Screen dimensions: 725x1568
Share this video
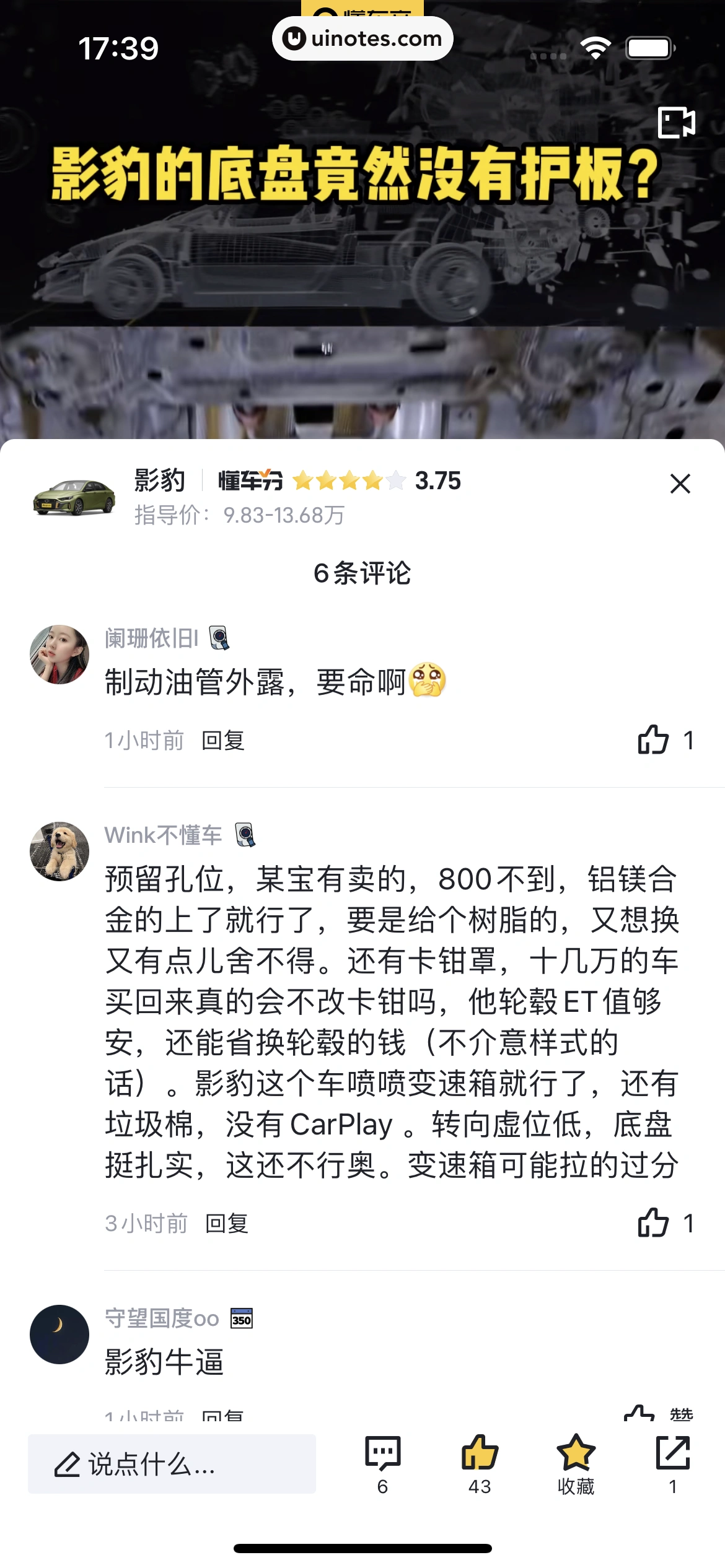pyautogui.click(x=672, y=1461)
